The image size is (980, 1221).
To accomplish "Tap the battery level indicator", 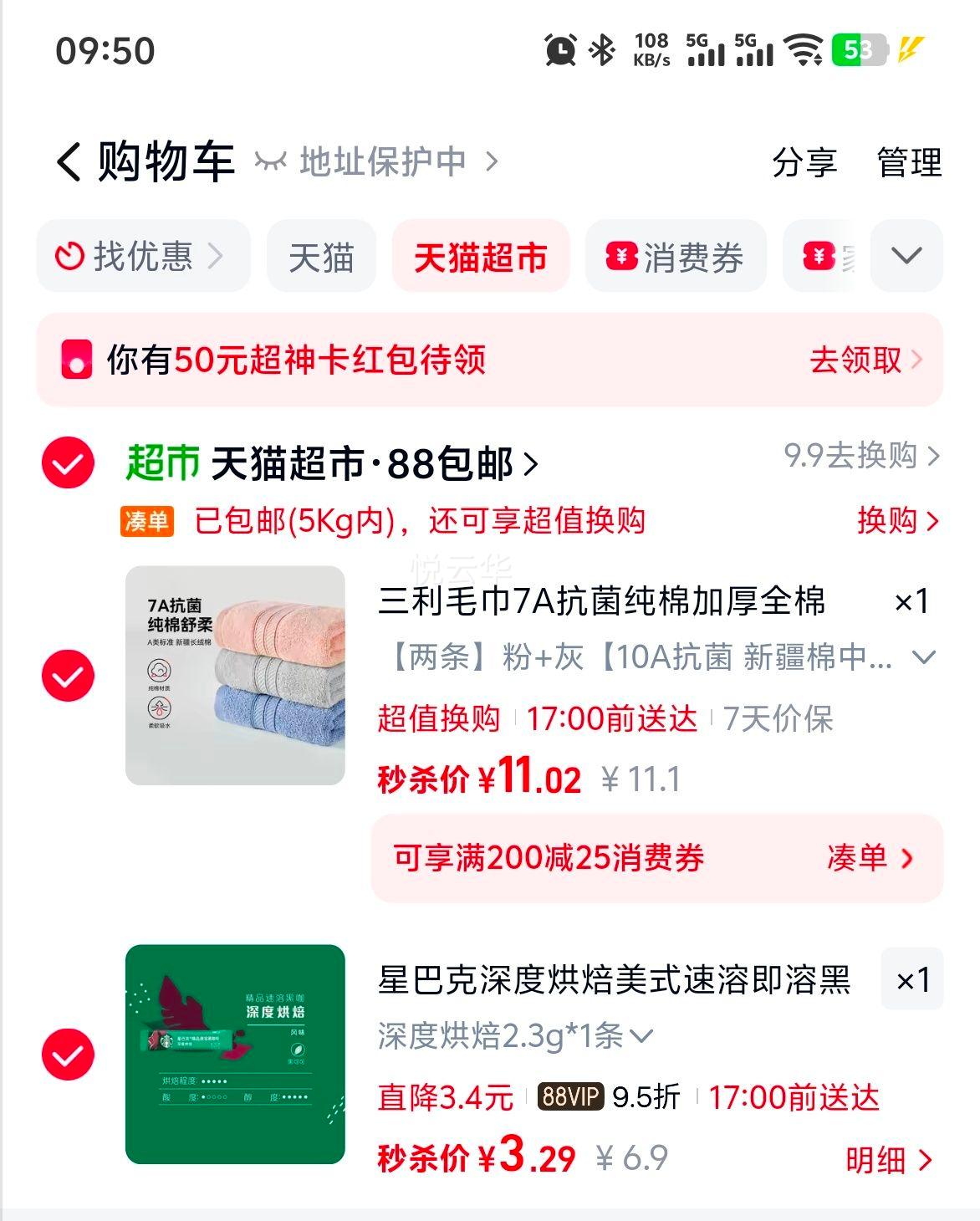I will click(853, 50).
